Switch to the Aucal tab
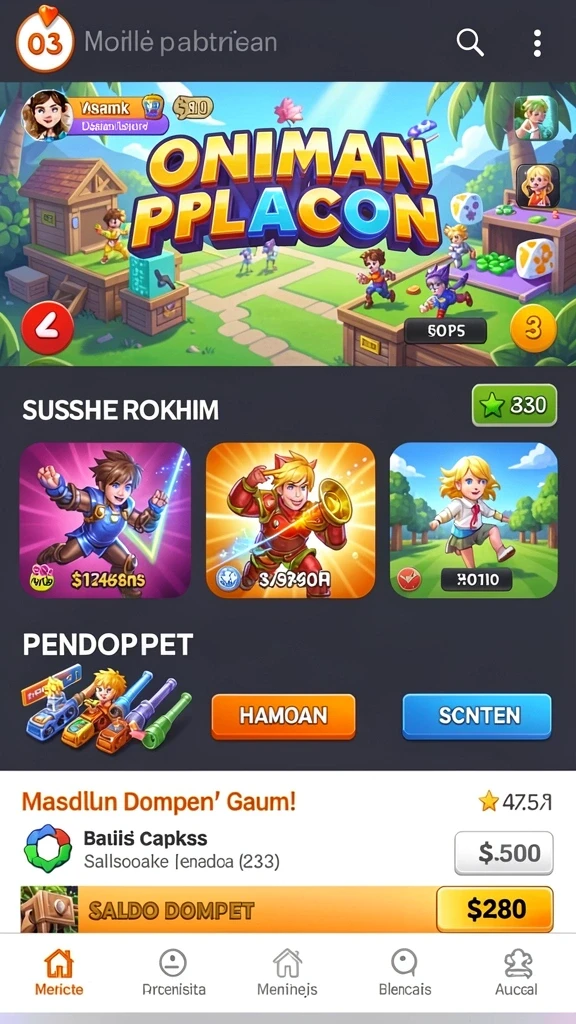 tap(517, 972)
